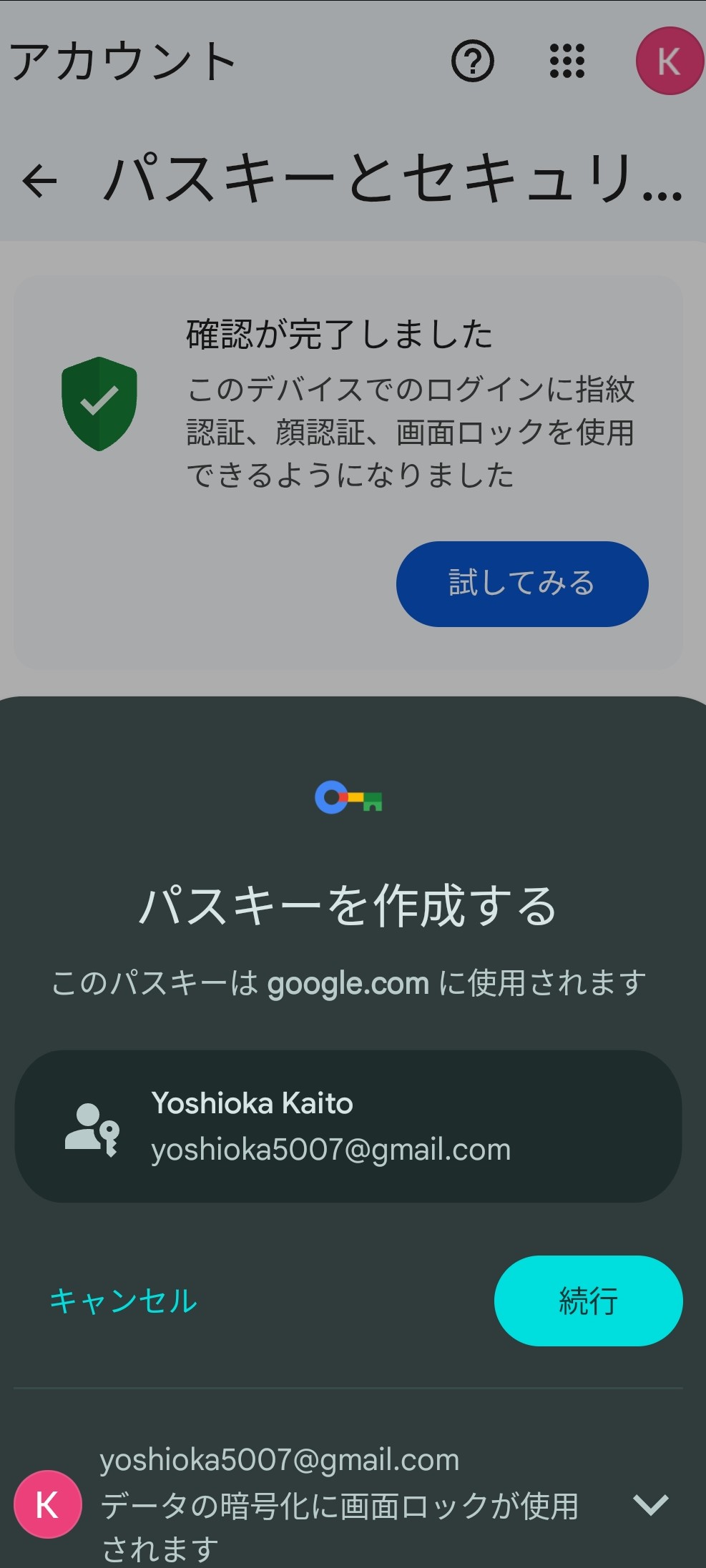706x1568 pixels.
Task: Expand the yoshioka5007@gmail.com screen lock details
Action: coord(651,1504)
